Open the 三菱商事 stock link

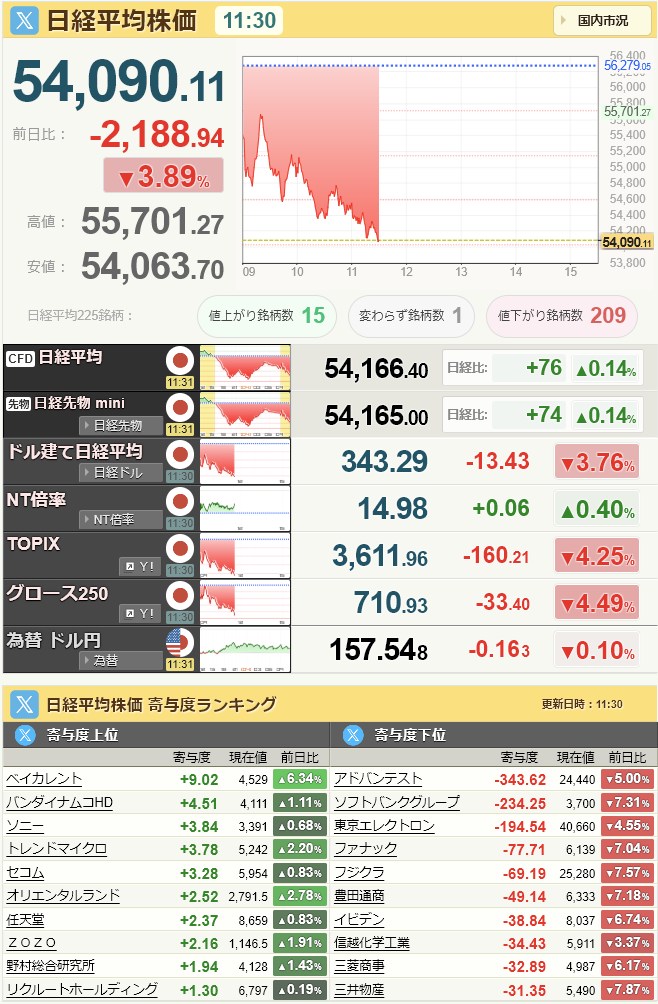[359, 966]
